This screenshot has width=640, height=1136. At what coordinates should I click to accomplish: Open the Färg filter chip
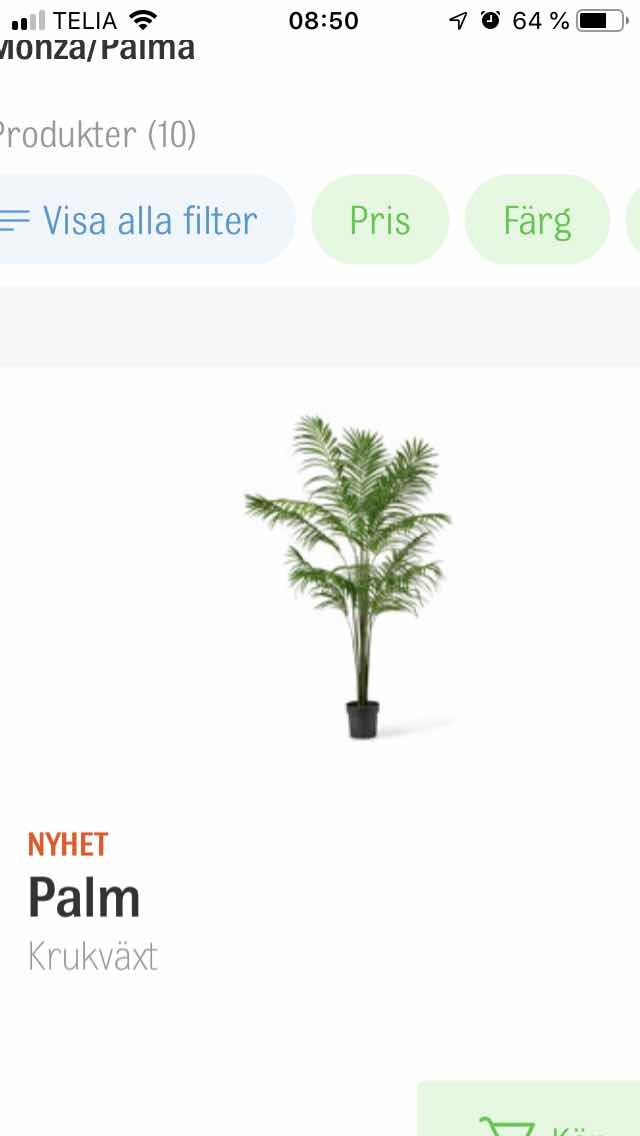[537, 220]
